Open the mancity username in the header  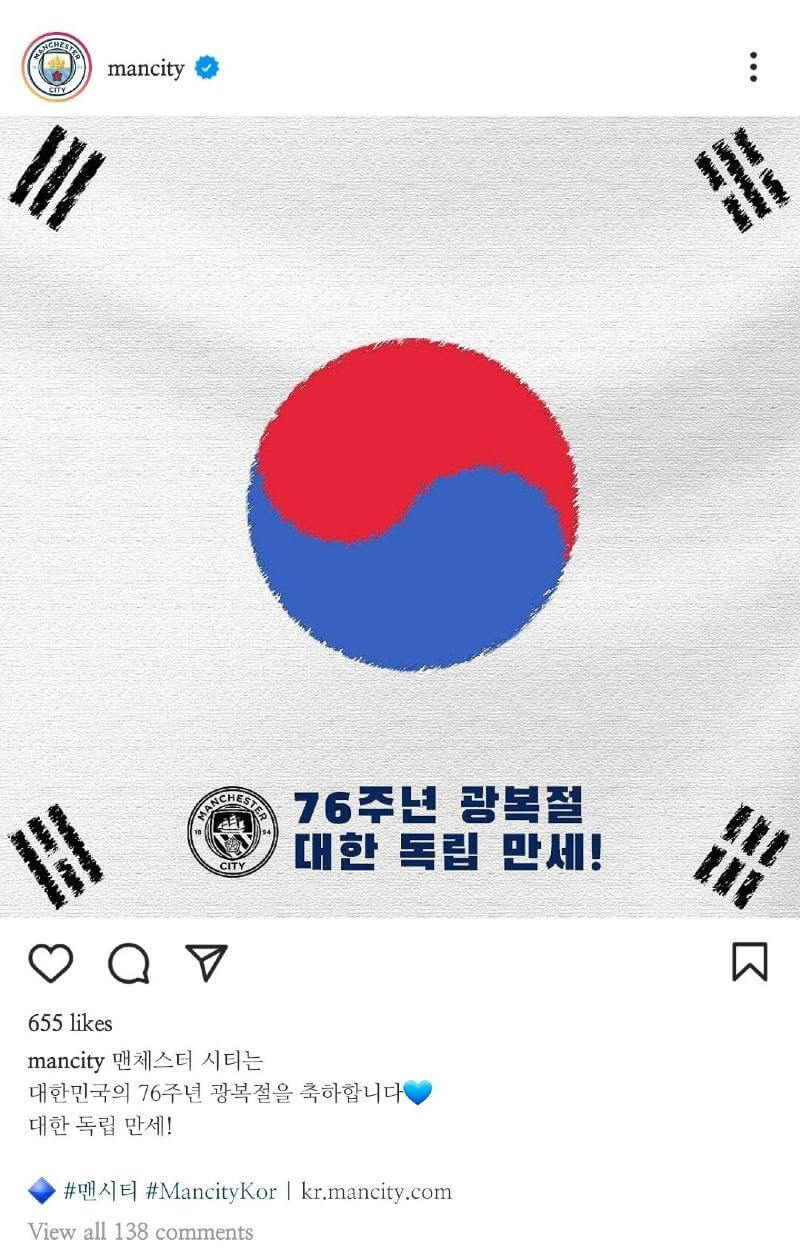(x=146, y=69)
